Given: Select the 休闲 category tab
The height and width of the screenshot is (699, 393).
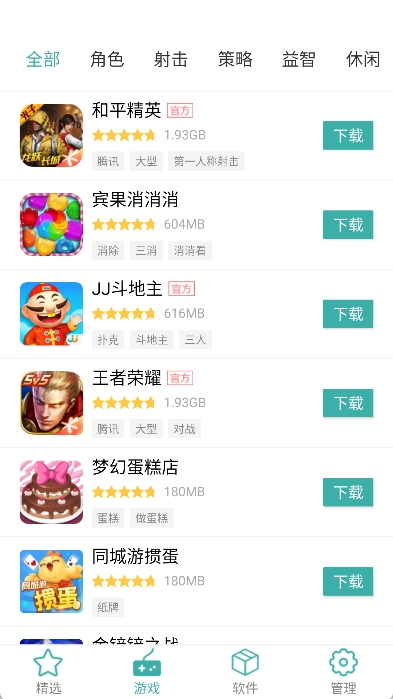Looking at the screenshot, I should click(363, 59).
